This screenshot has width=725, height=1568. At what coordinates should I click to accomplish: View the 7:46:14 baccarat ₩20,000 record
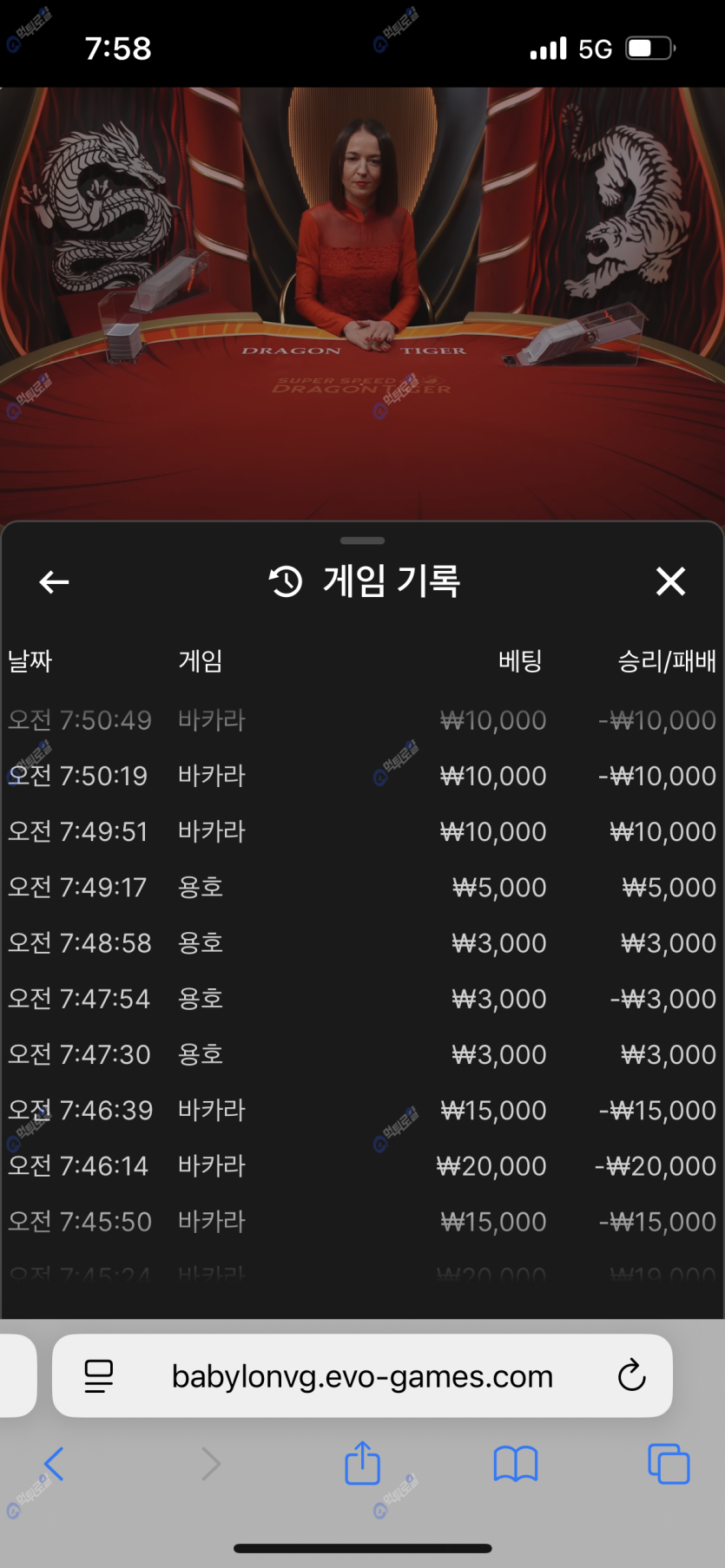(362, 1166)
